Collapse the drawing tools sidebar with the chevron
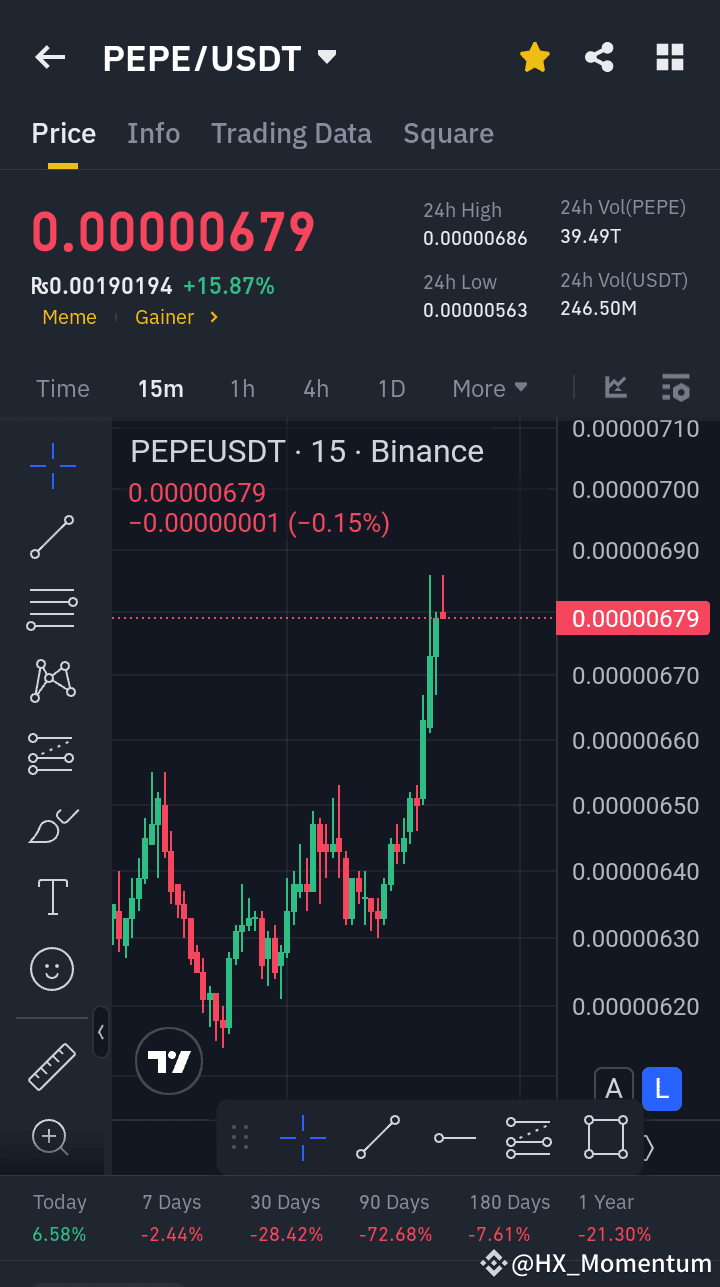This screenshot has width=720, height=1287. (100, 1034)
